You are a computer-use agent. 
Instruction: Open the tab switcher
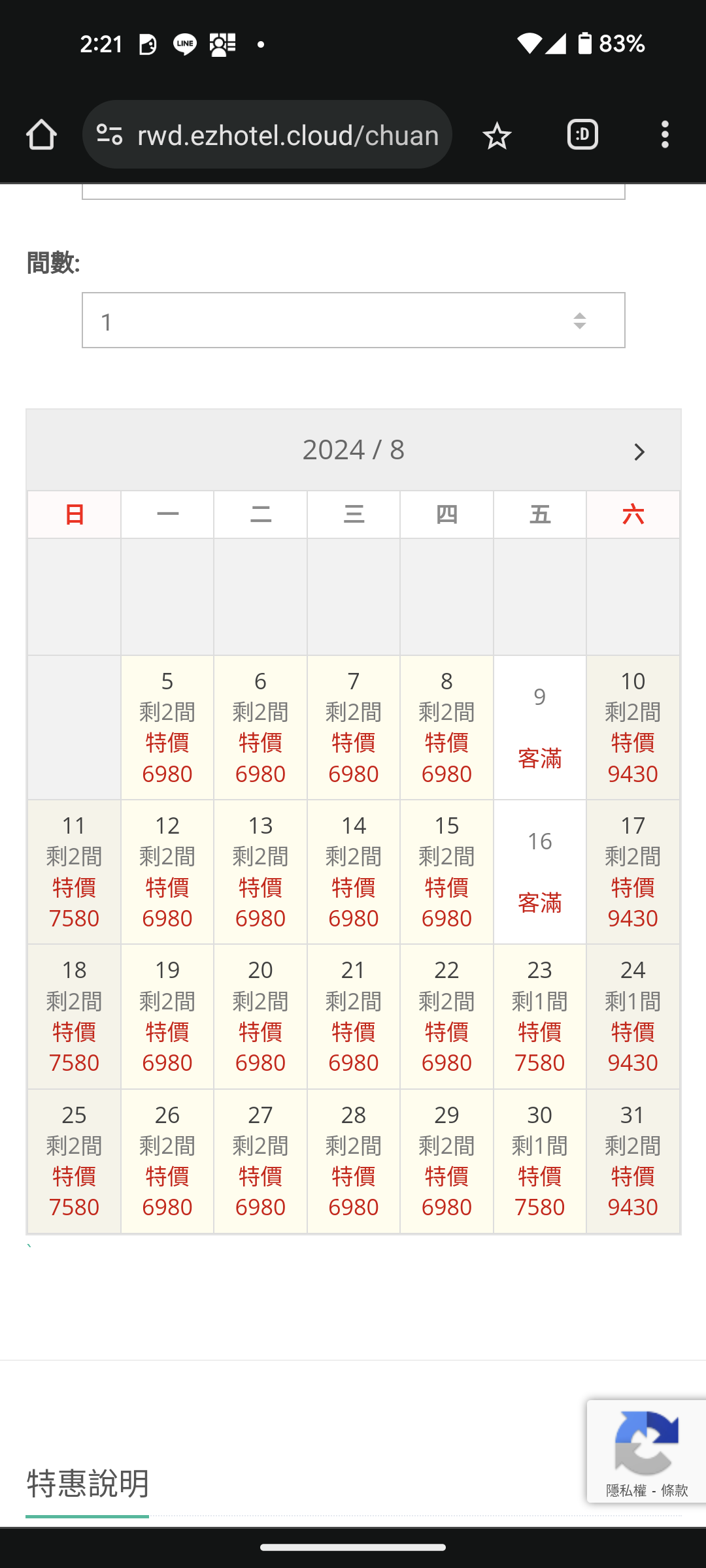point(582,135)
